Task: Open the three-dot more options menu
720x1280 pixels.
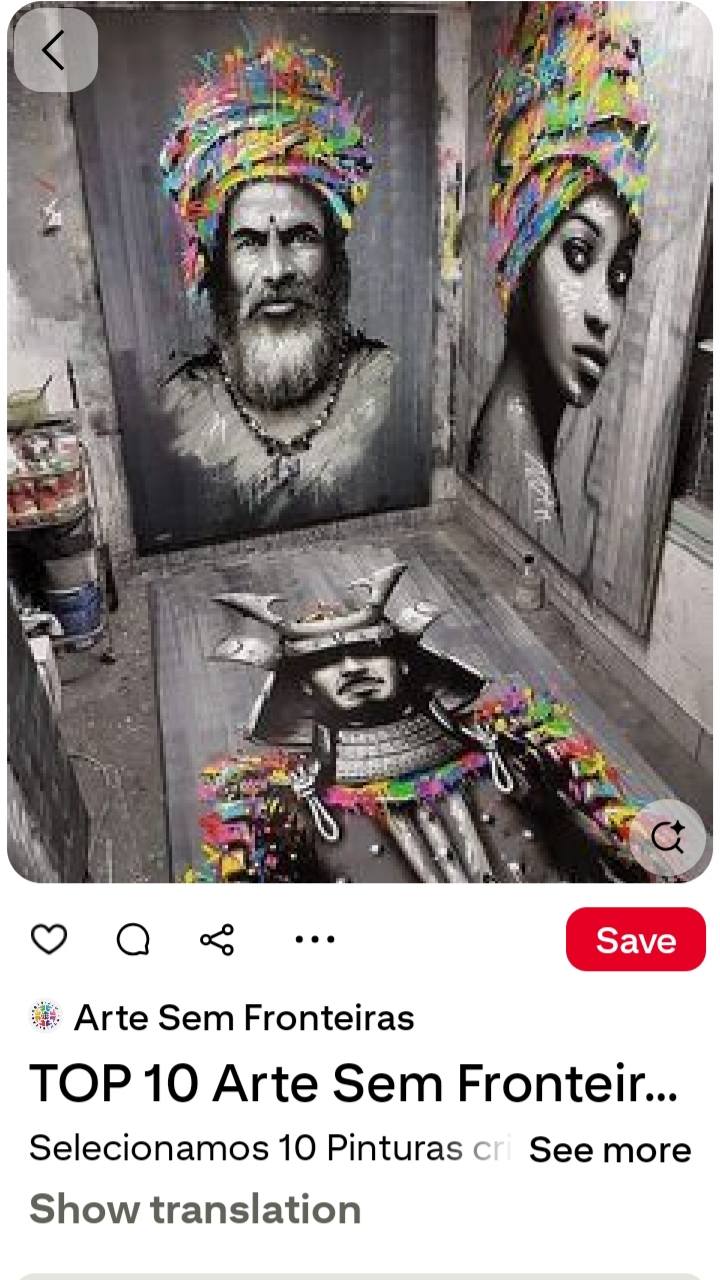Action: [x=315, y=940]
